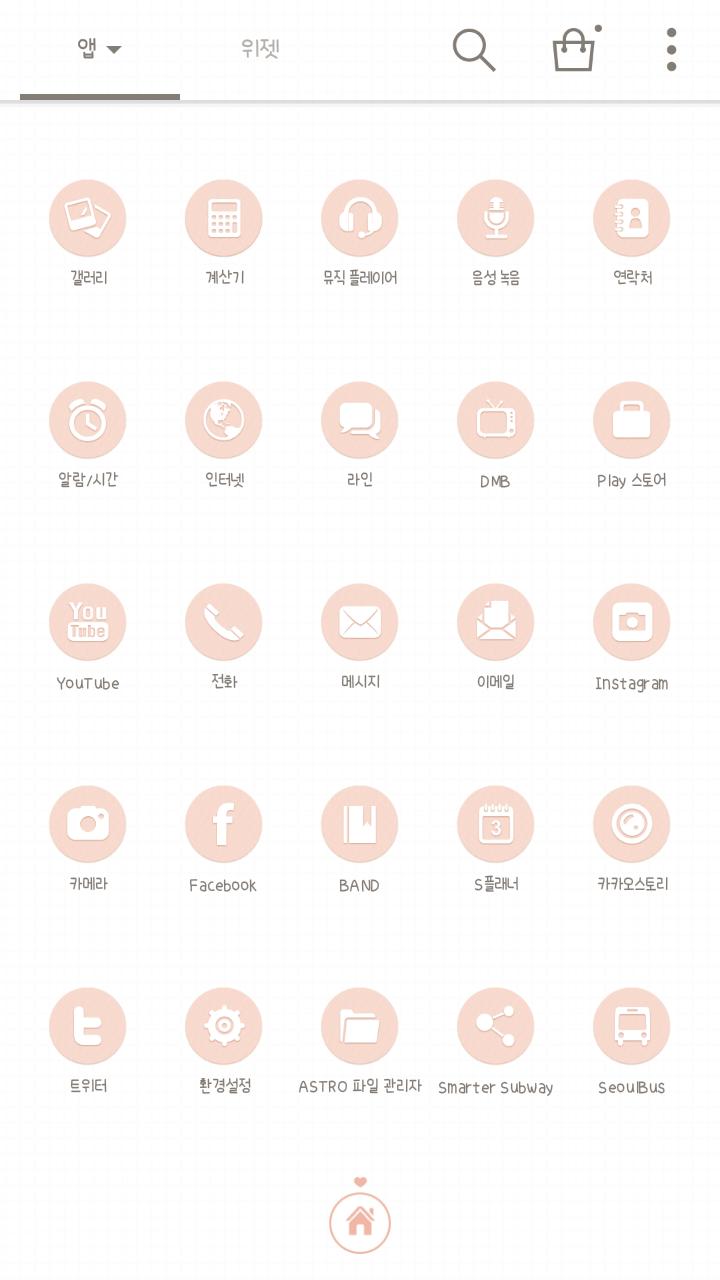Launch Instagram

[632, 621]
